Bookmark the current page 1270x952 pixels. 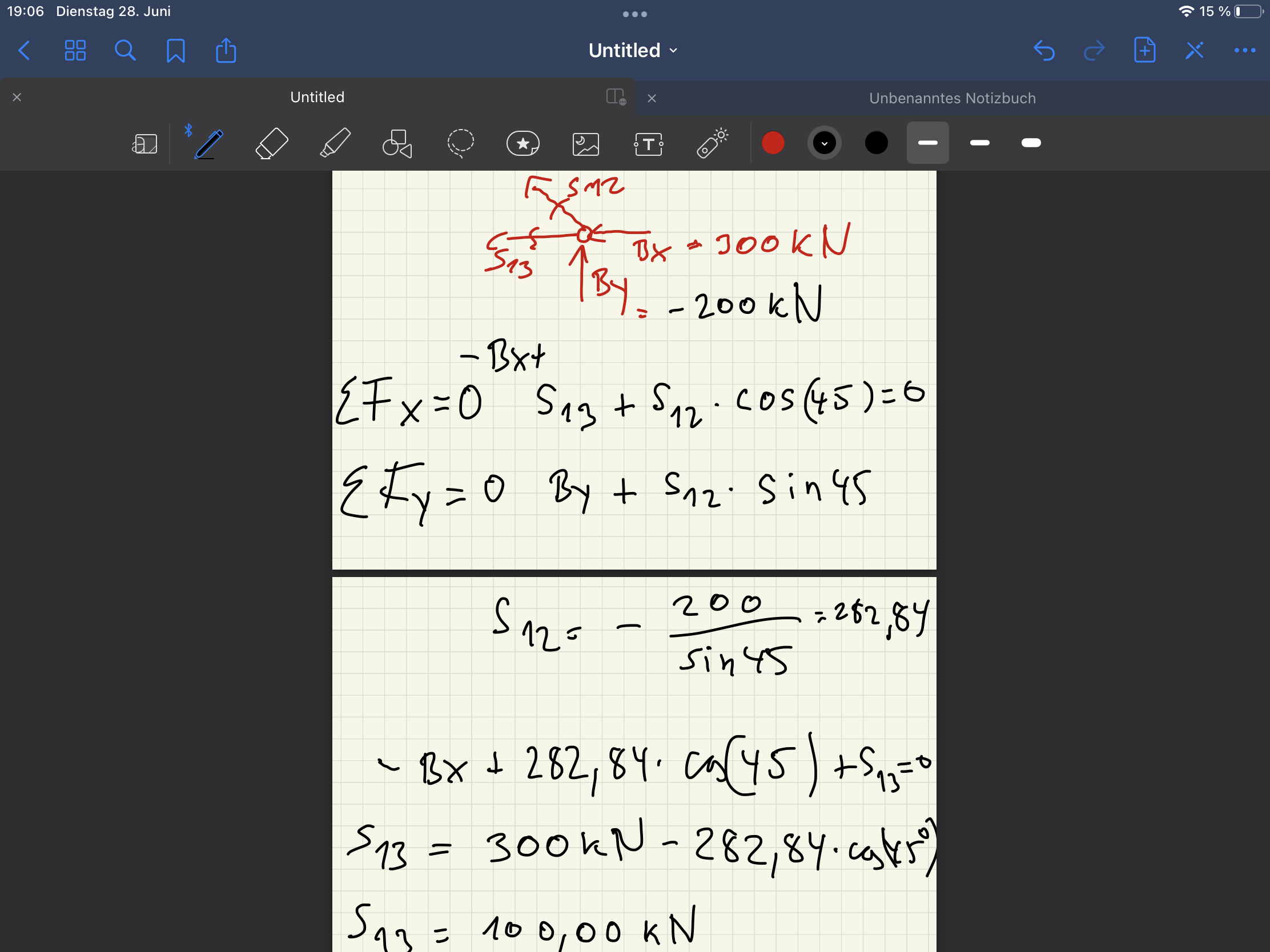(x=176, y=50)
